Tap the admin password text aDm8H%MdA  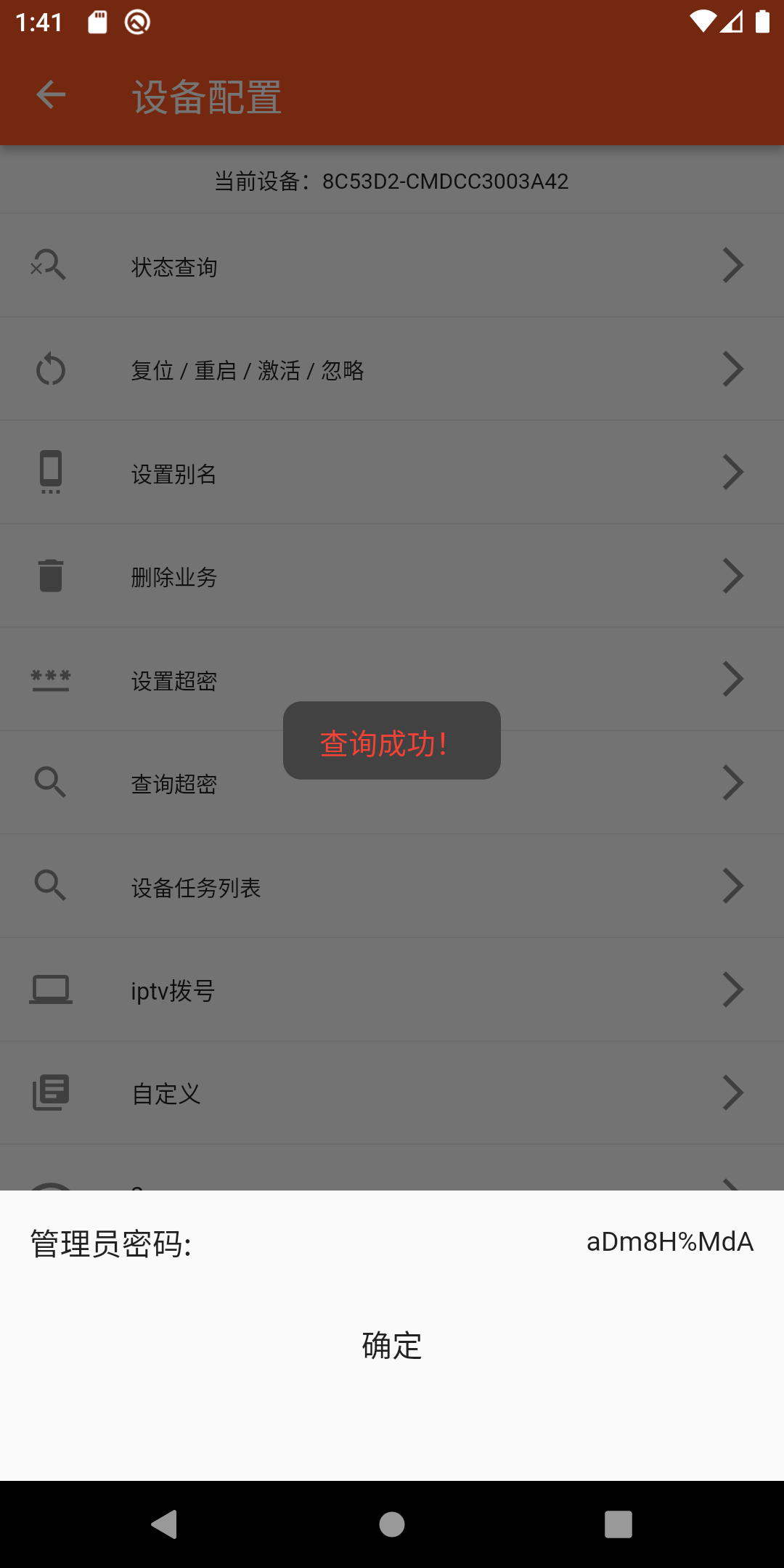(669, 1241)
